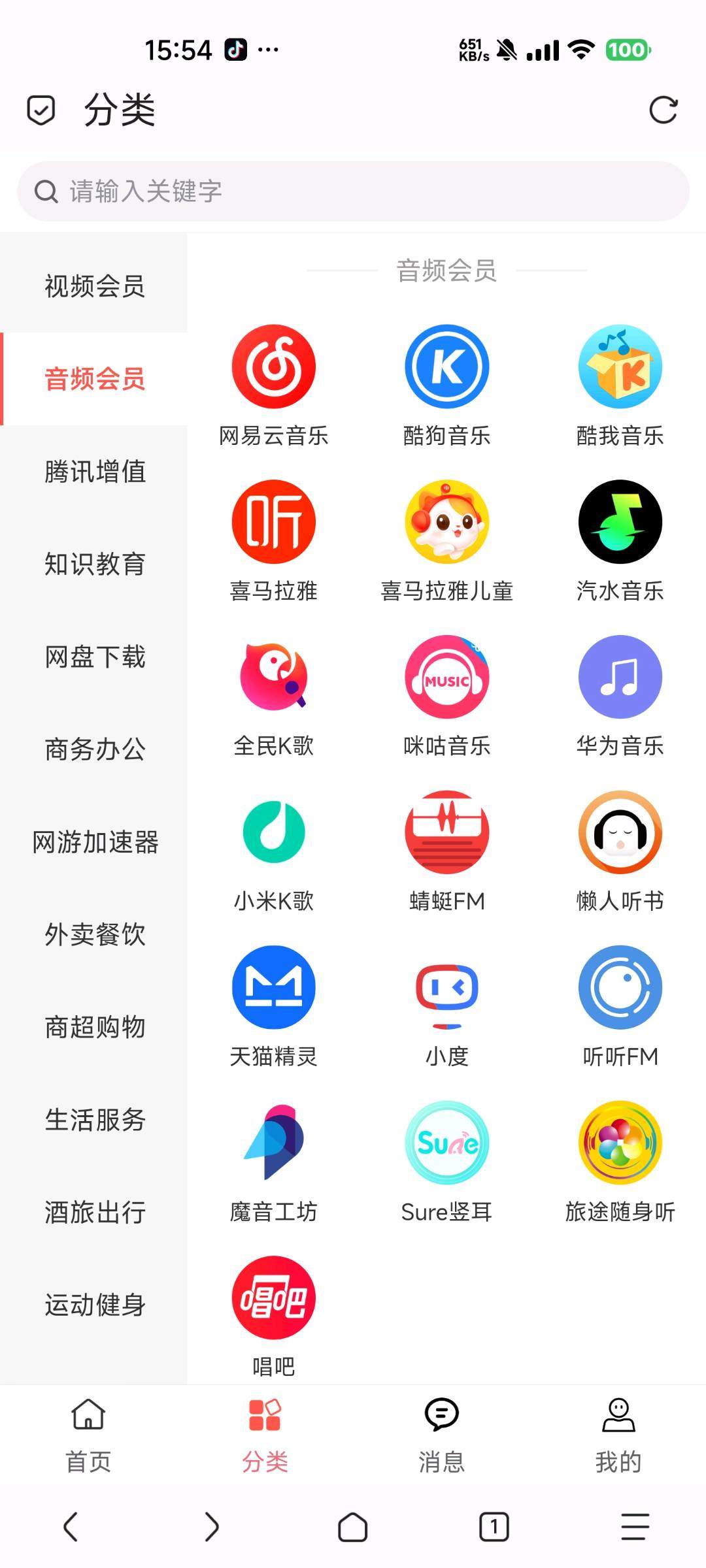This screenshot has height=1568, width=706.
Task: Open the 知识教育 category
Action: coord(94,564)
